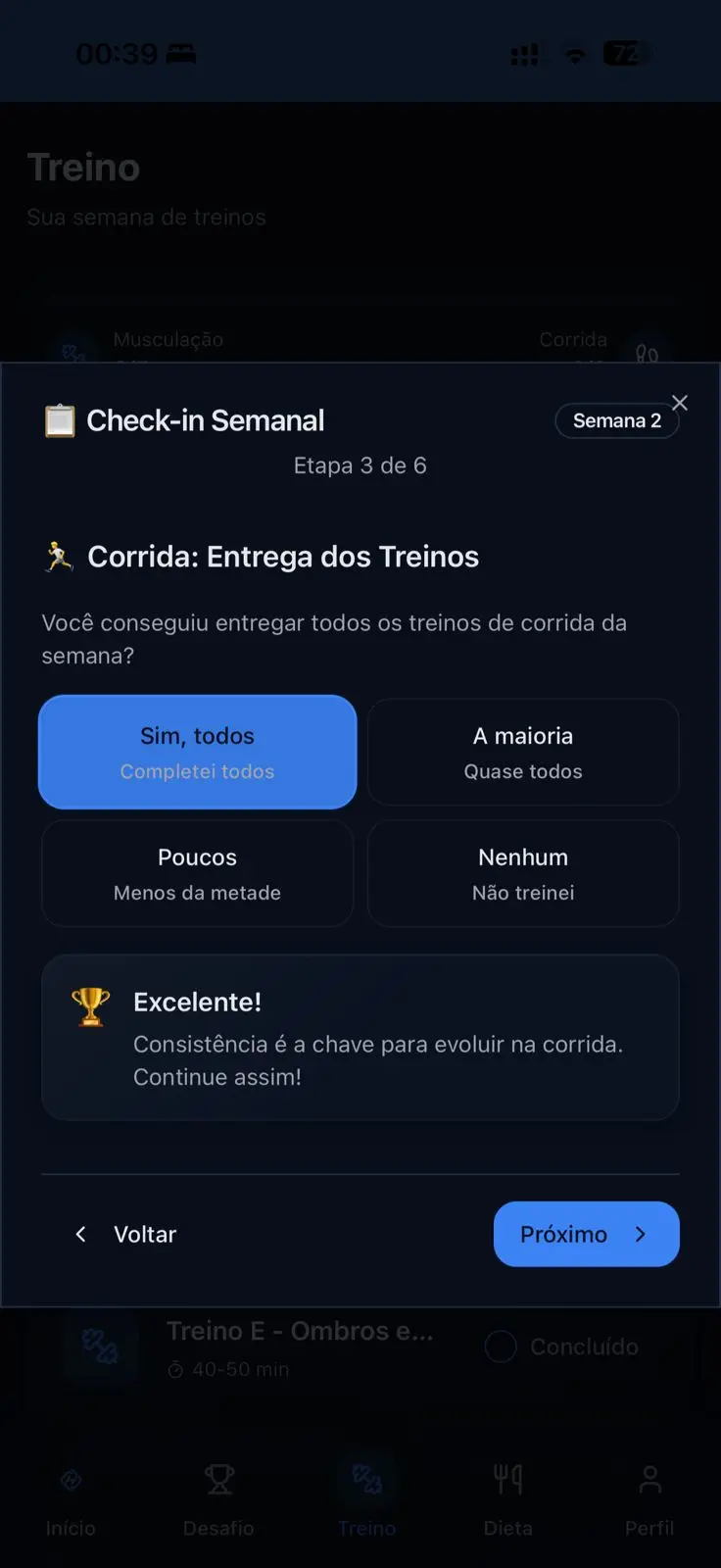Close the Check-in Semanal dialog
The image size is (721, 1568).
[679, 403]
